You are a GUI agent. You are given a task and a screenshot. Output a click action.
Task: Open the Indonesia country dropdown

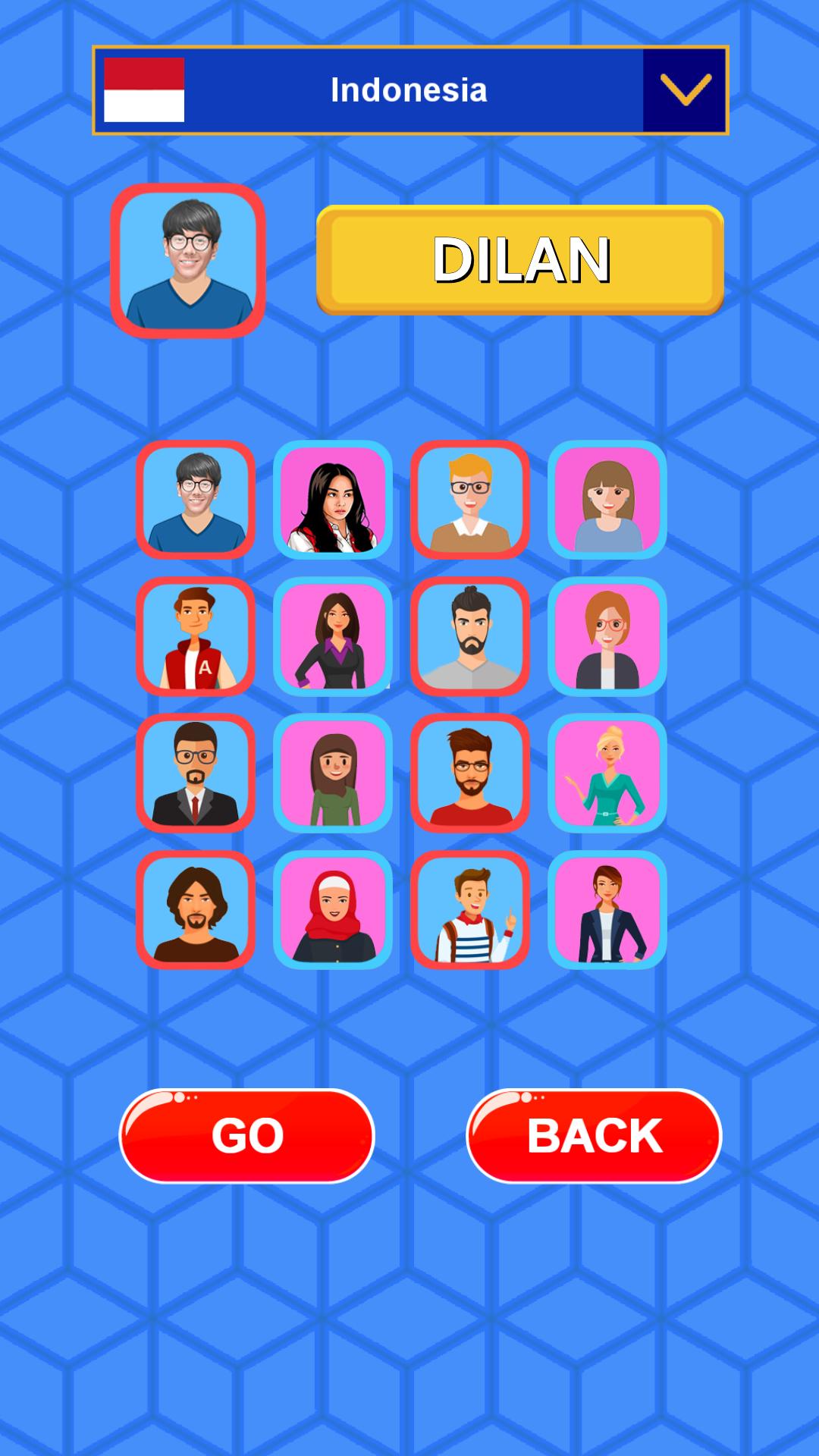684,90
